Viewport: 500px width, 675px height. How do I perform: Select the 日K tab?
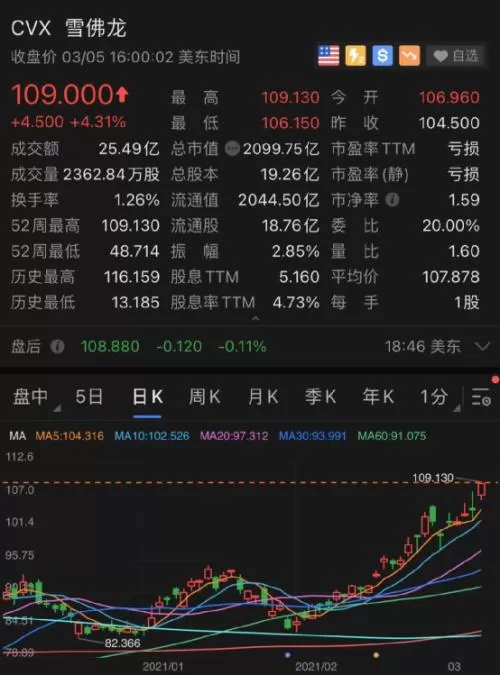point(147,396)
